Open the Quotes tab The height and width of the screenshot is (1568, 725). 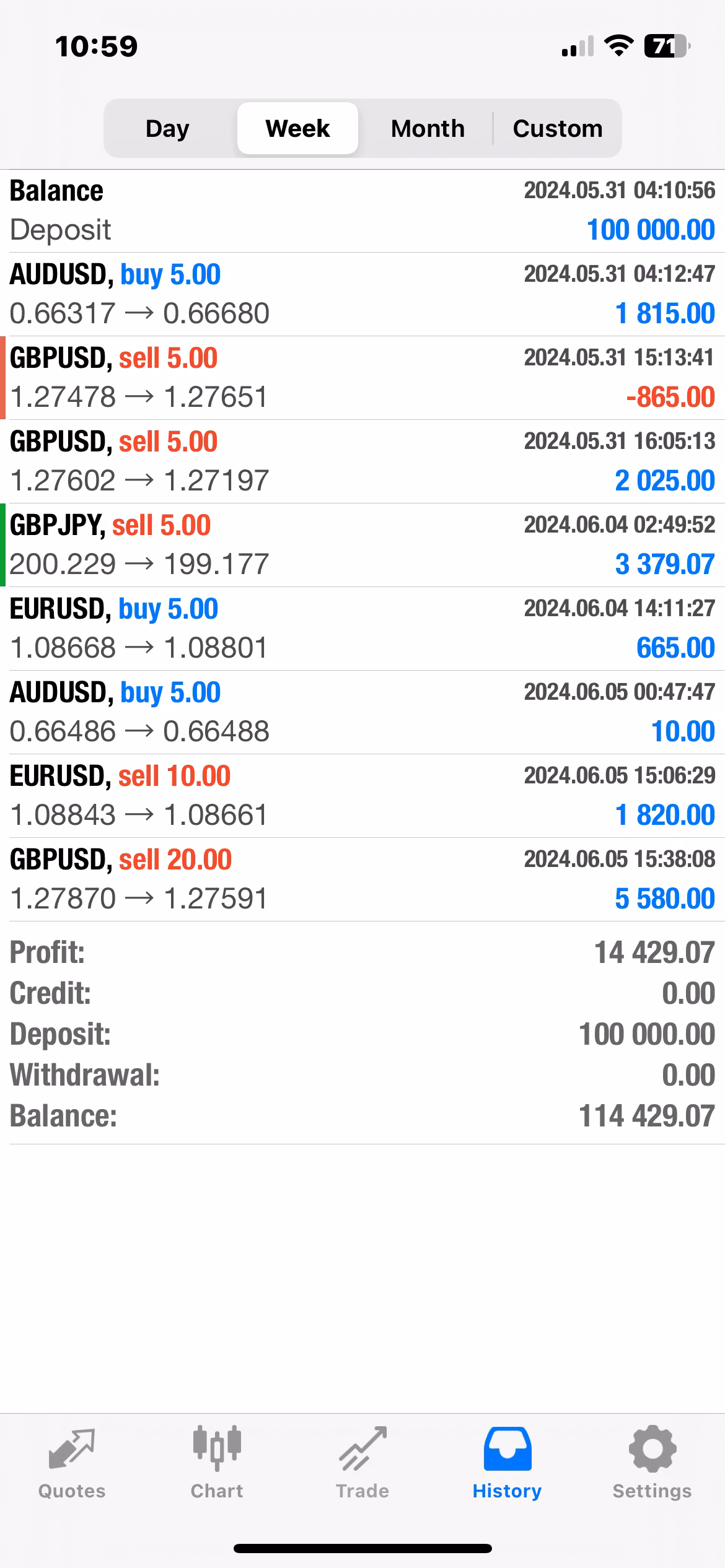[x=72, y=1463]
